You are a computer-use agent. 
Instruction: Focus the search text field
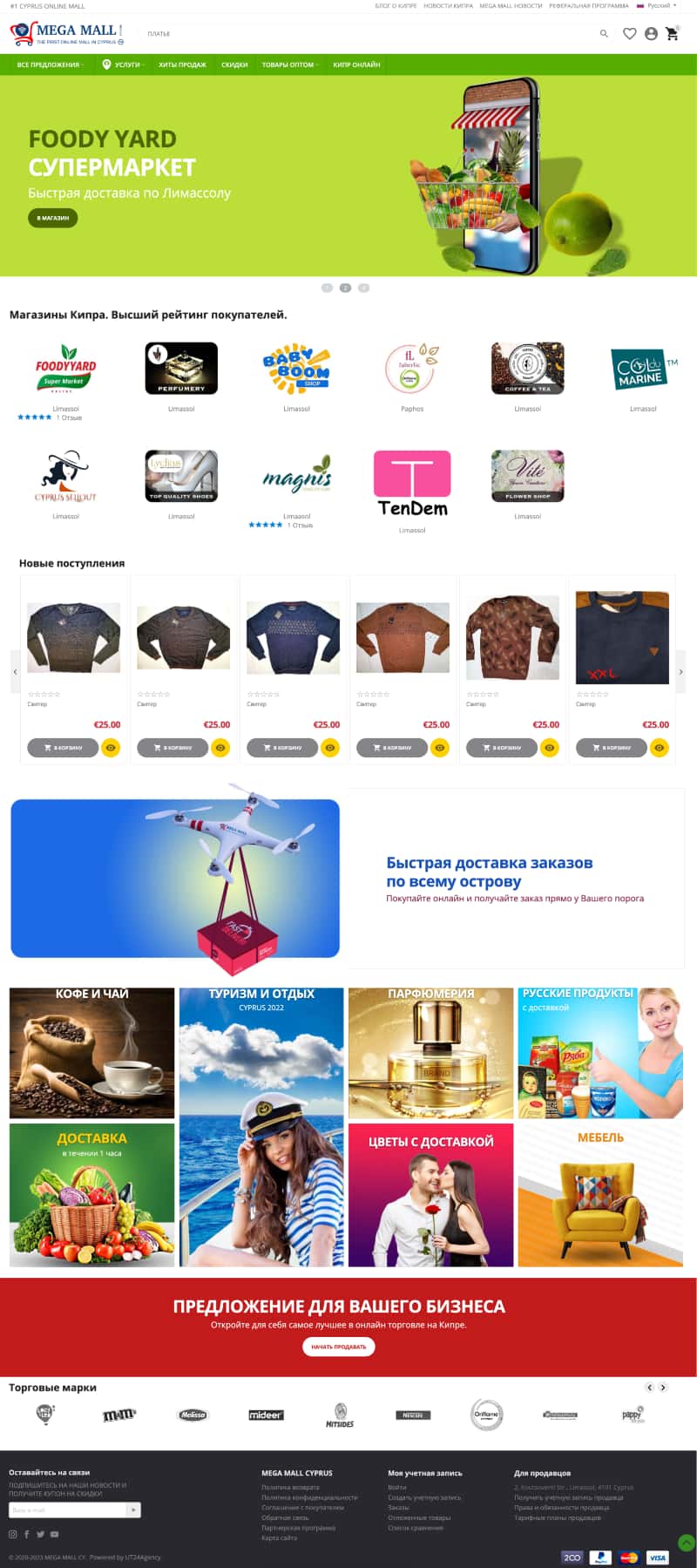pos(366,34)
